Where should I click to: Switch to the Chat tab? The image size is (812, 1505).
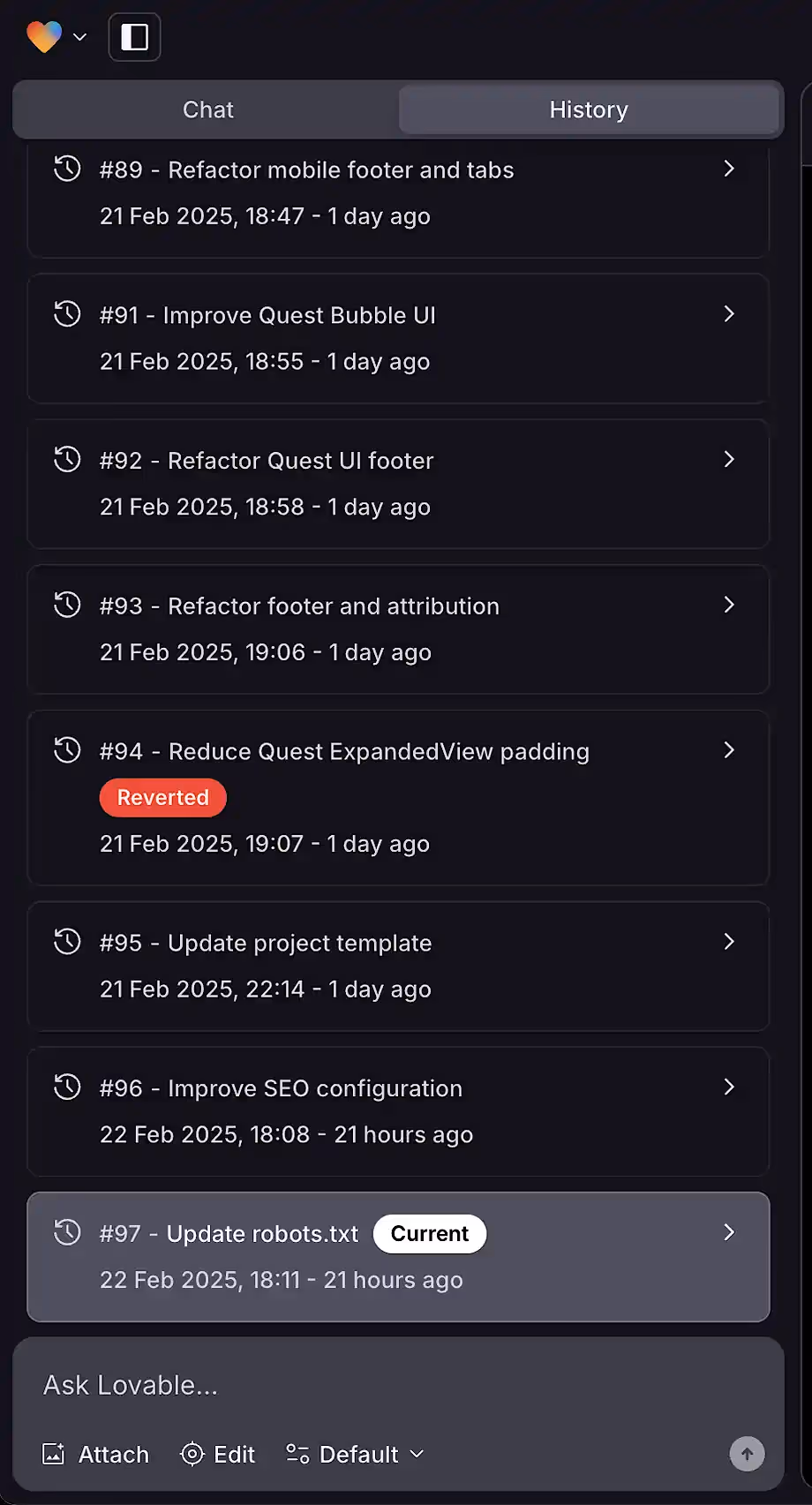coord(207,109)
